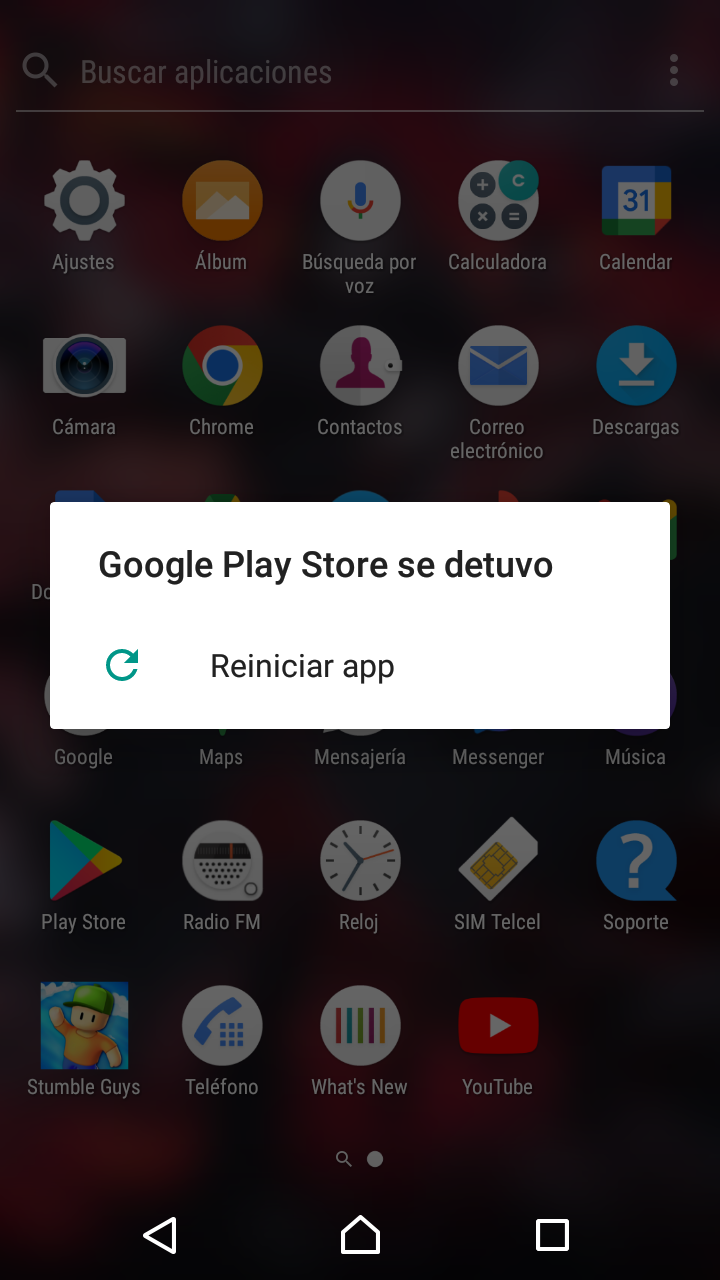Tap the home button in navigation bar
Image resolution: width=720 pixels, height=1280 pixels.
pos(360,1235)
